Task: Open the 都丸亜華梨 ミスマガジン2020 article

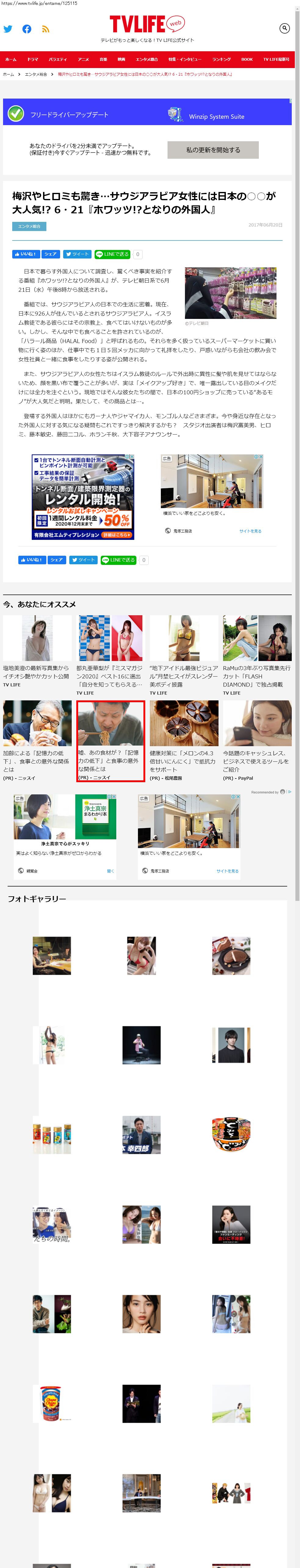Action: (110, 671)
